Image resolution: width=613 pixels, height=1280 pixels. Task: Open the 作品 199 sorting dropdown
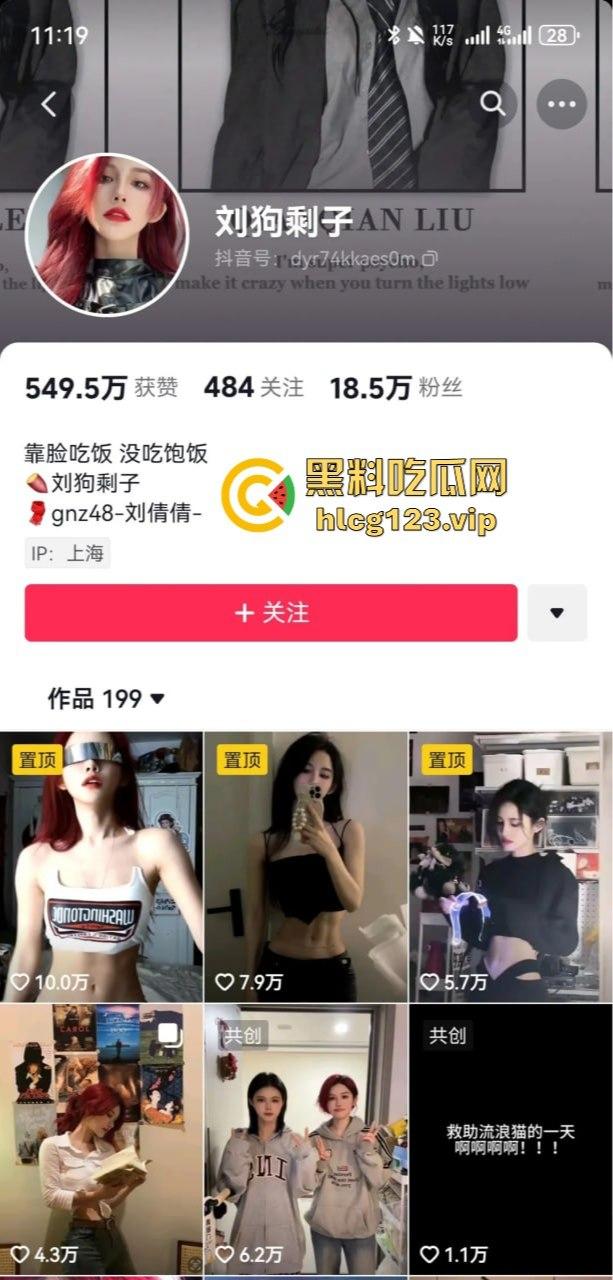[106, 699]
